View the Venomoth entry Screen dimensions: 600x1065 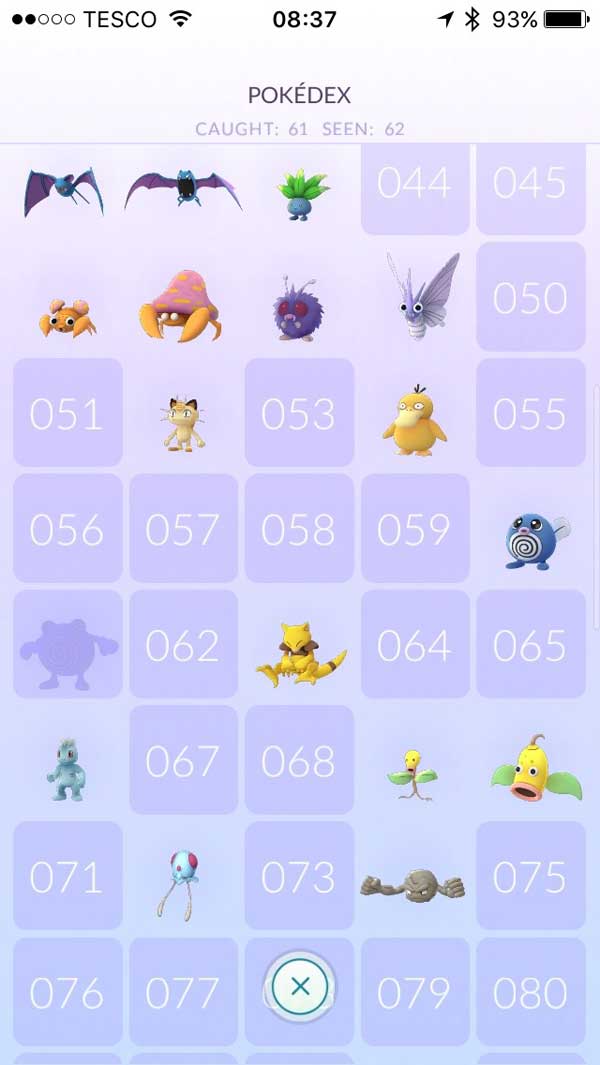click(422, 295)
